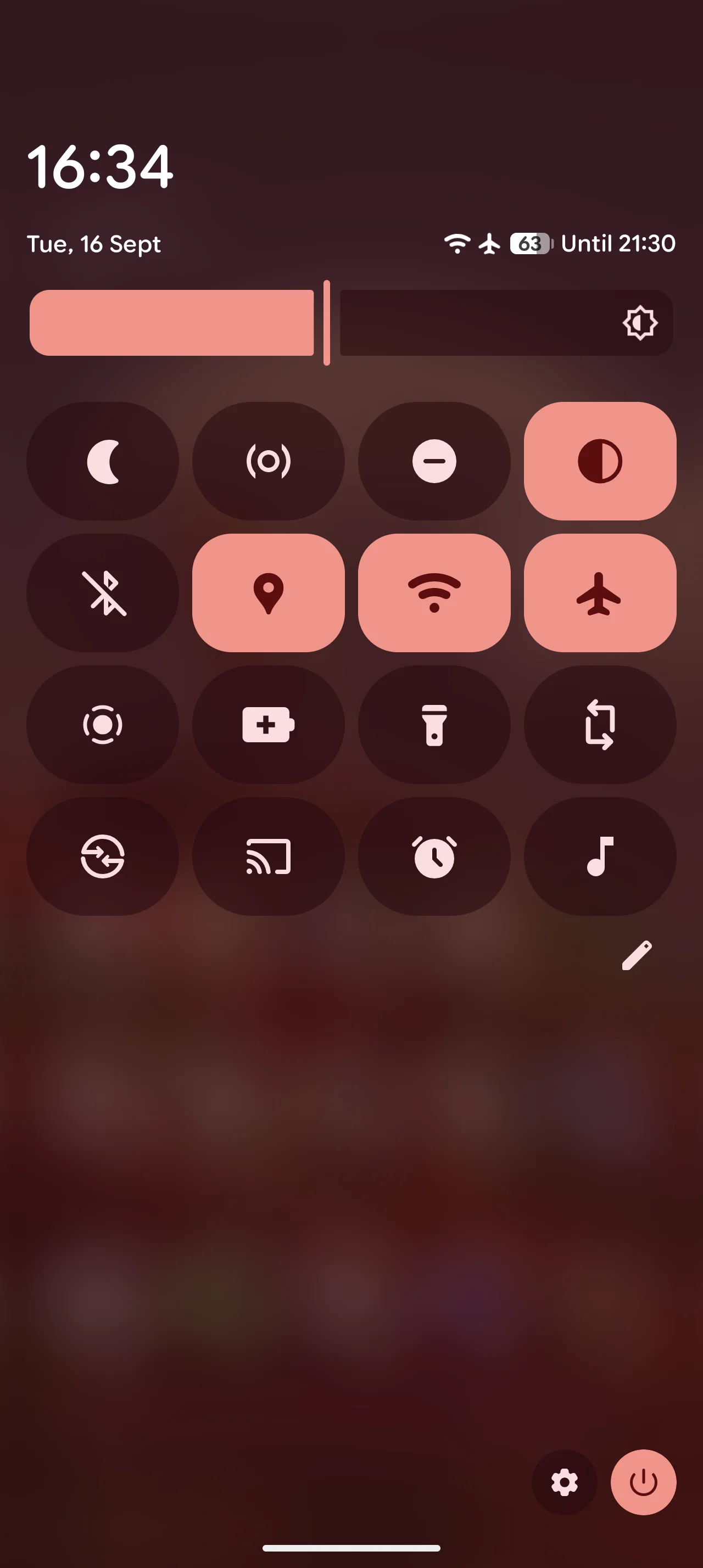The image size is (703, 1568).
Task: Turn off Airplane mode tile
Action: point(600,593)
